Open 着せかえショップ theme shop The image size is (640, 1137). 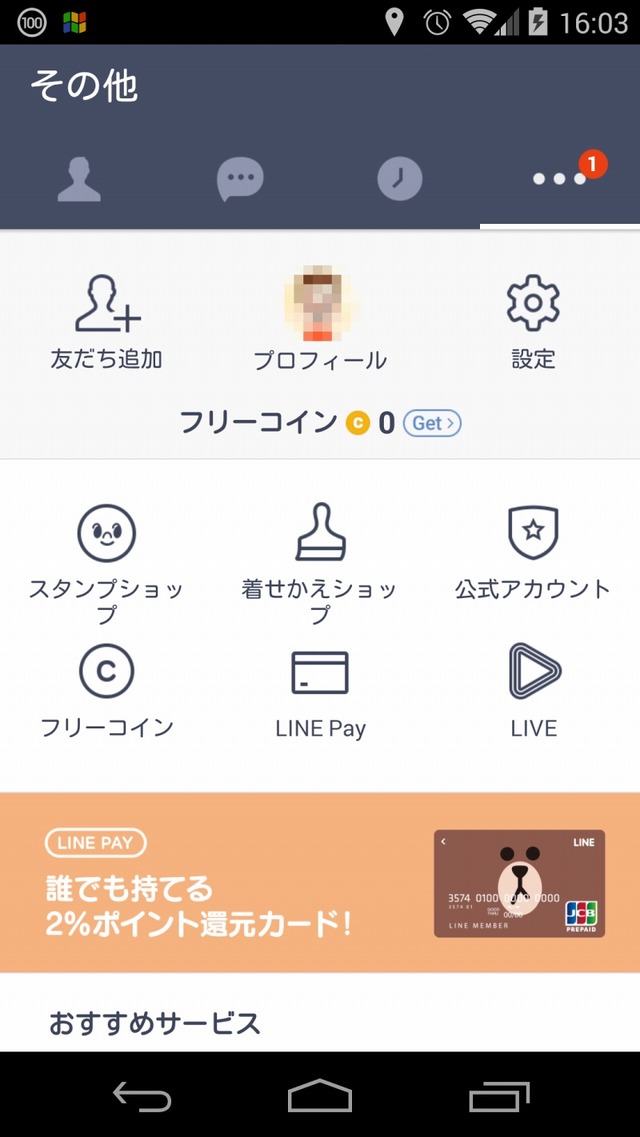(x=320, y=562)
